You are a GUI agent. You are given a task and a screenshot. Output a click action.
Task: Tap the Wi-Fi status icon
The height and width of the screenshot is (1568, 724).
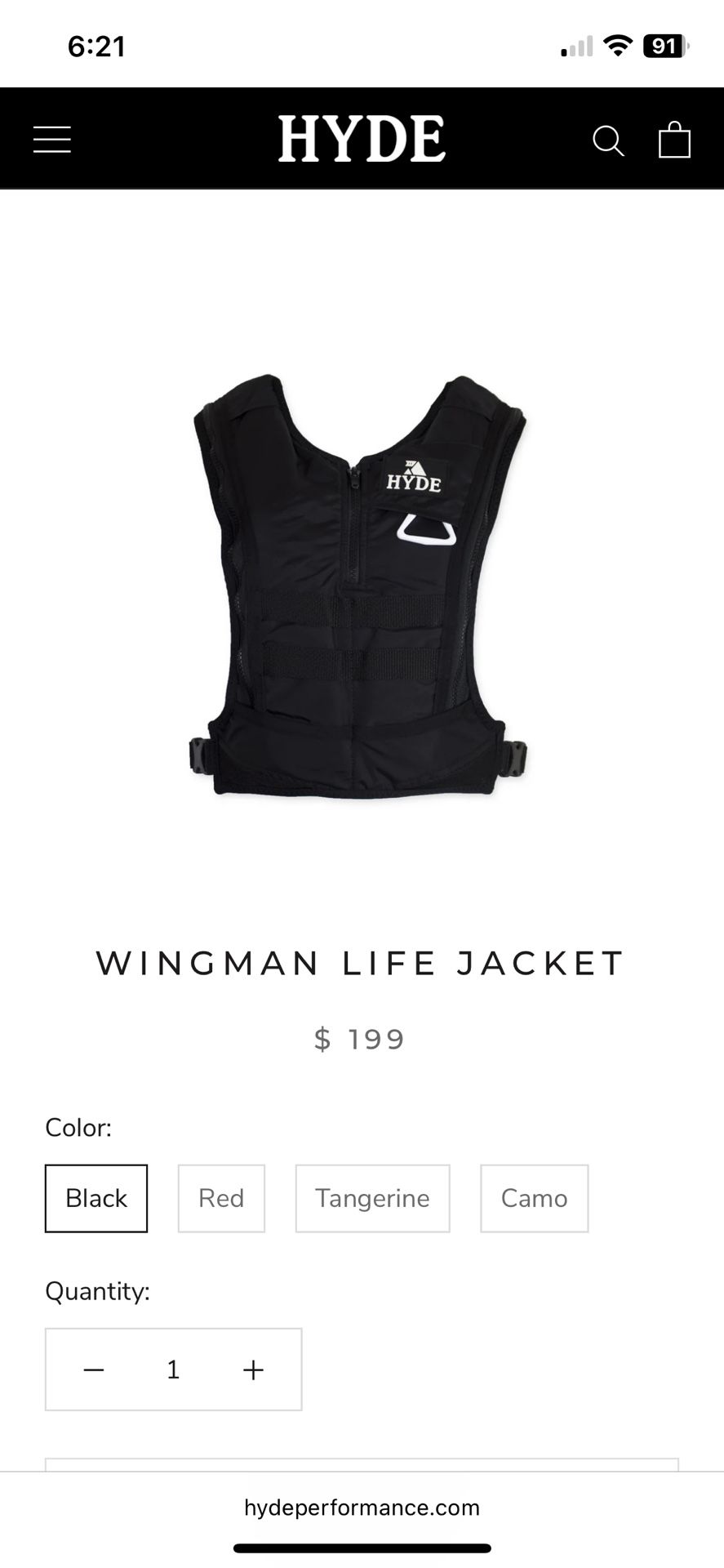[x=618, y=47]
